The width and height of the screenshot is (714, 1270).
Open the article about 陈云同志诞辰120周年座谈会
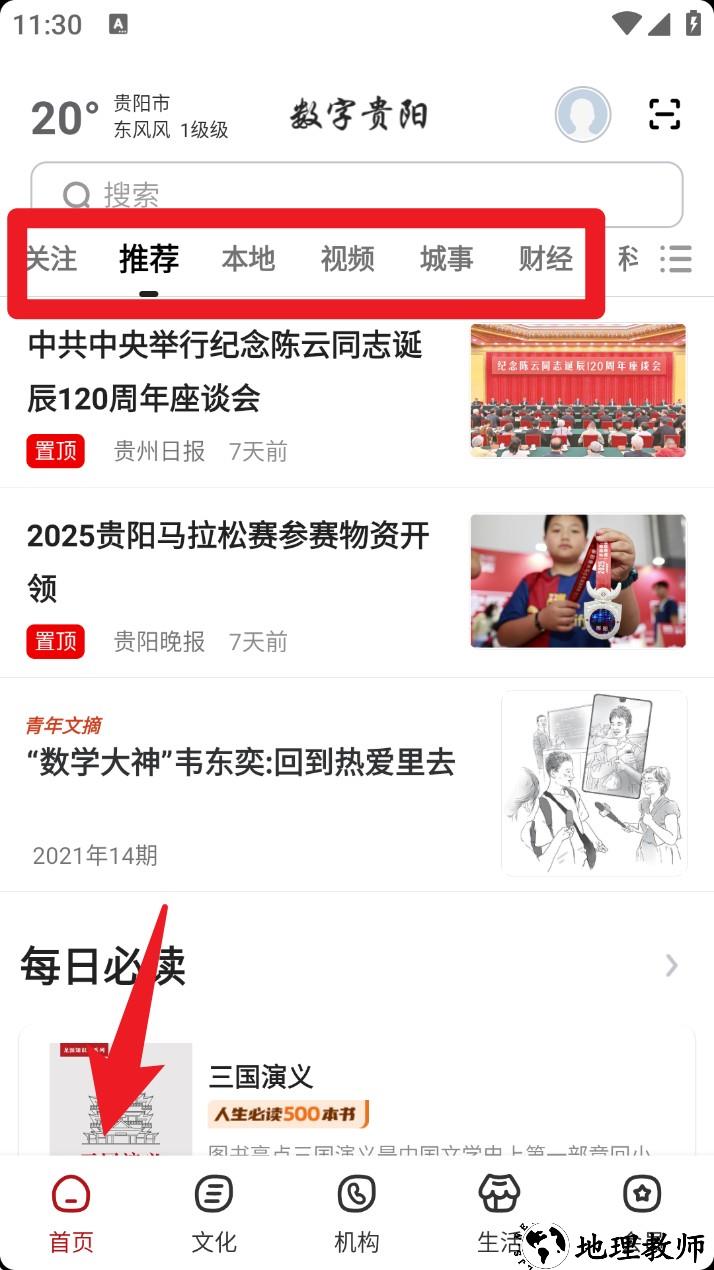[225, 372]
